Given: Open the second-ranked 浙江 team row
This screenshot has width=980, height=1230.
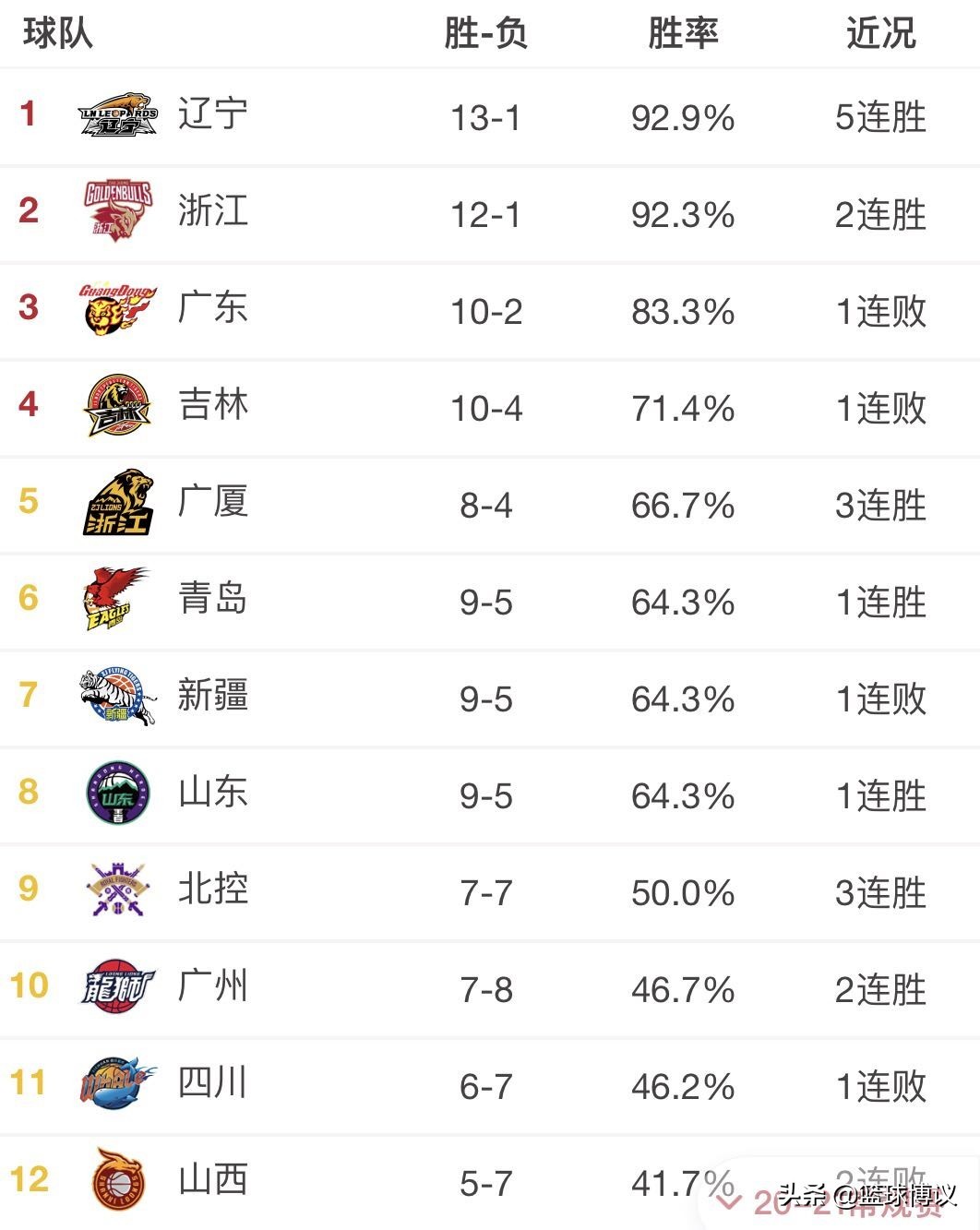Looking at the screenshot, I should click(212, 213).
